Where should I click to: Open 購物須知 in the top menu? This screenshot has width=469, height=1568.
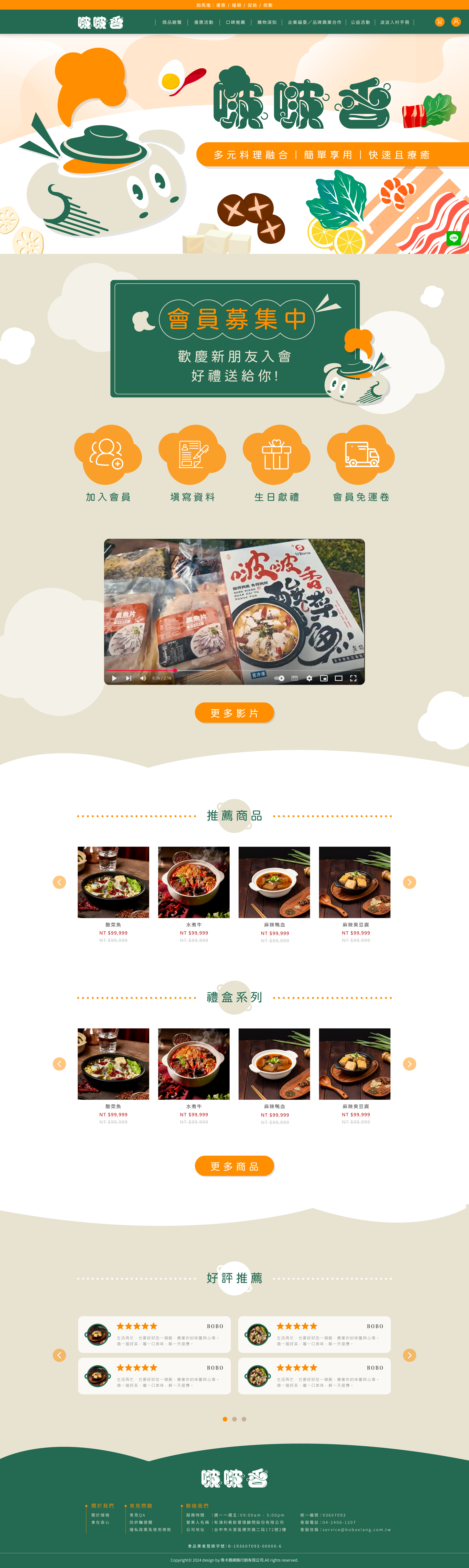coord(267,22)
